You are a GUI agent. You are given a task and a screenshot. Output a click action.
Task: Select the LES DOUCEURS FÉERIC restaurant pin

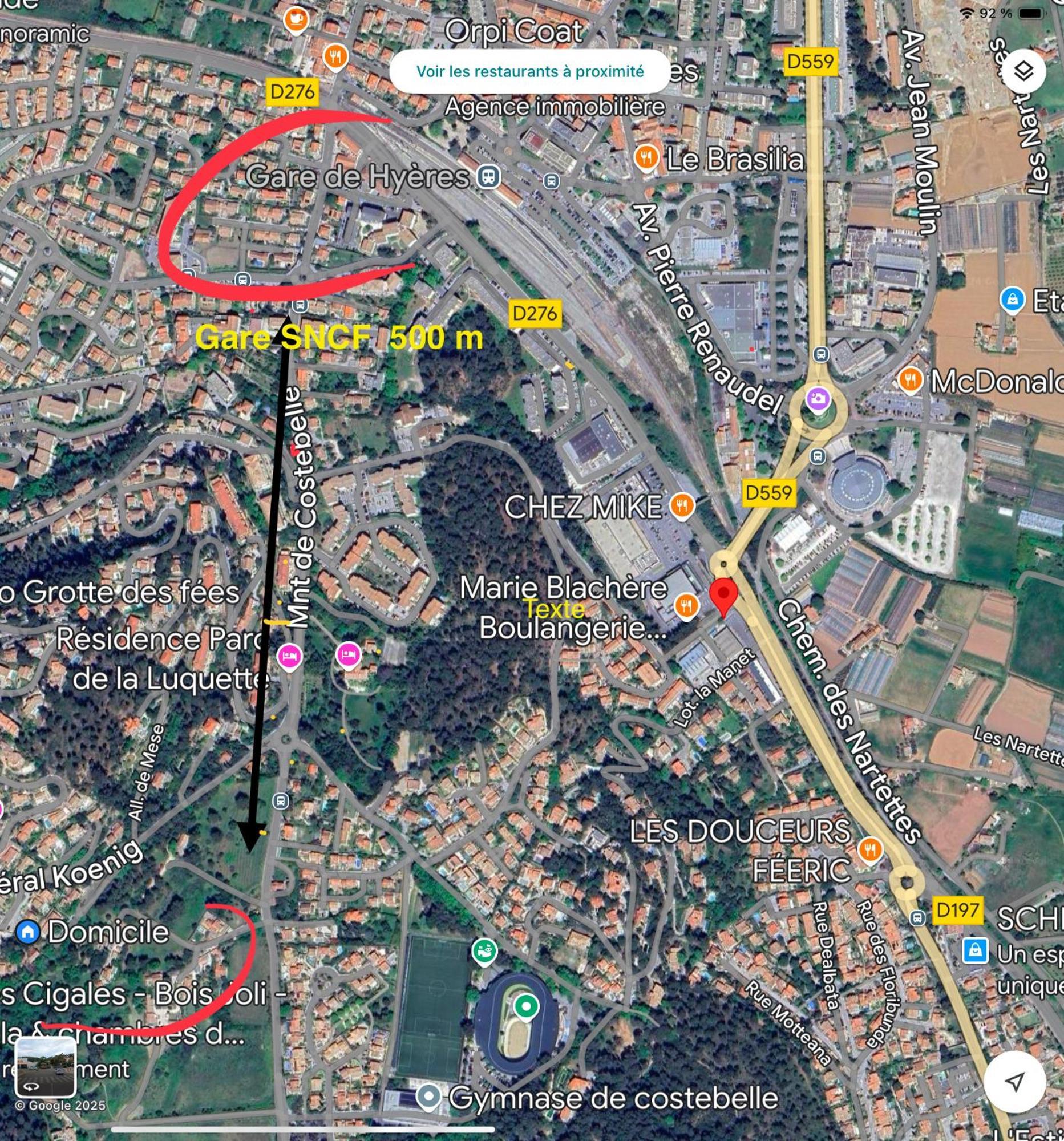pos(870,848)
